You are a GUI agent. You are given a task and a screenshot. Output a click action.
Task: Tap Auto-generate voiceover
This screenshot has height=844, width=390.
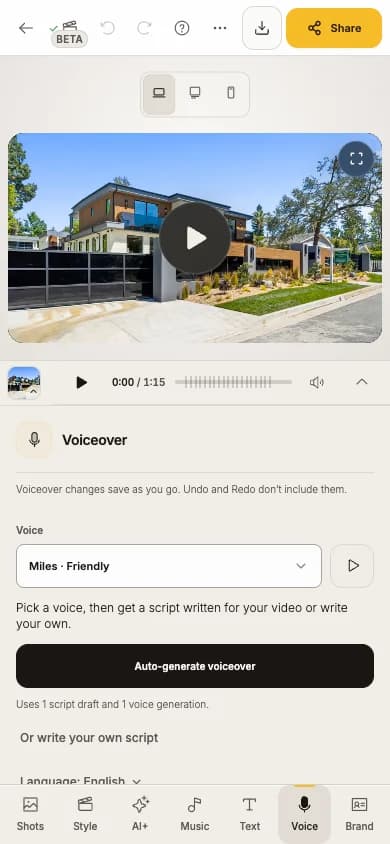click(195, 666)
